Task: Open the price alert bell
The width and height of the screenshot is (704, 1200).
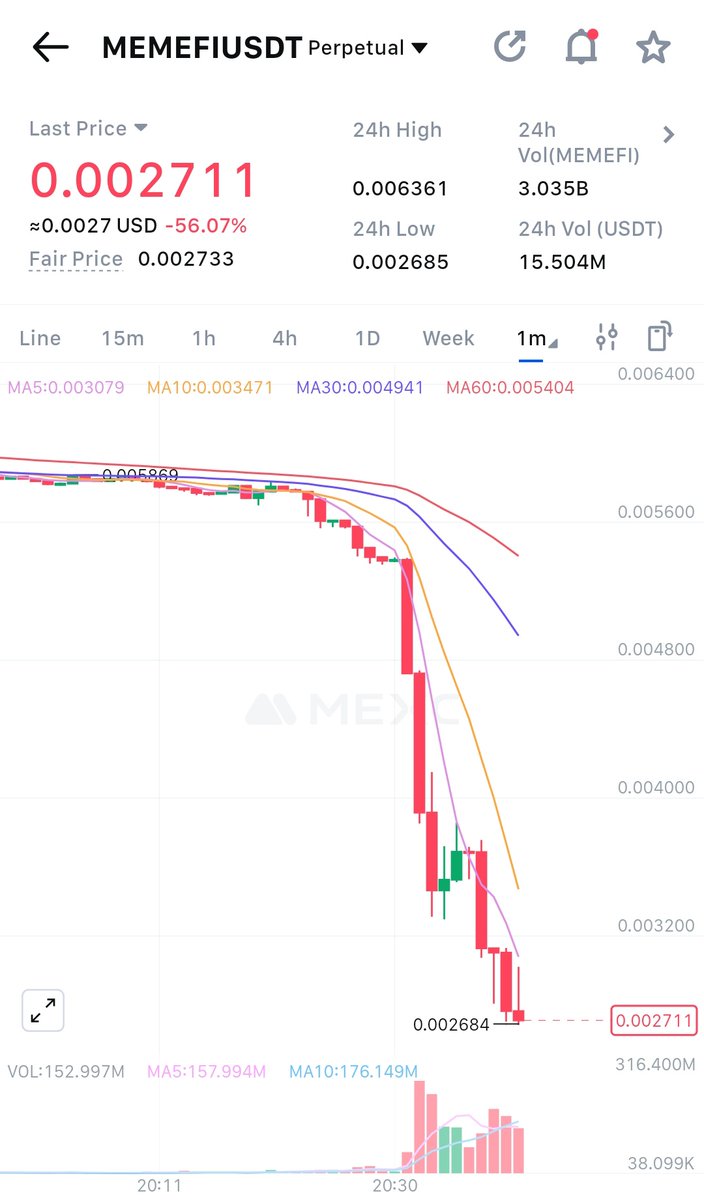Action: (x=581, y=47)
